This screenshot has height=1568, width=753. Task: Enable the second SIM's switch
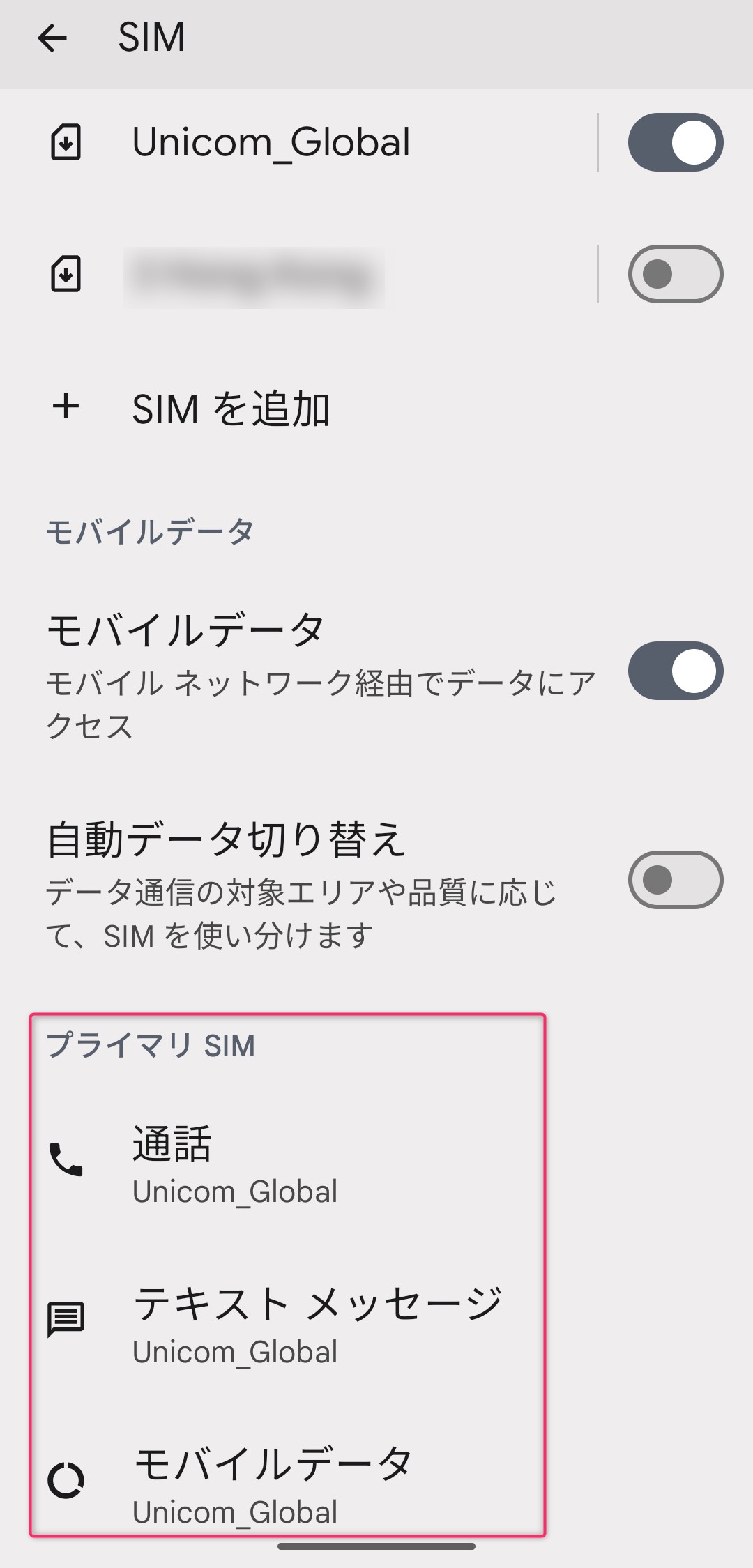point(675,274)
